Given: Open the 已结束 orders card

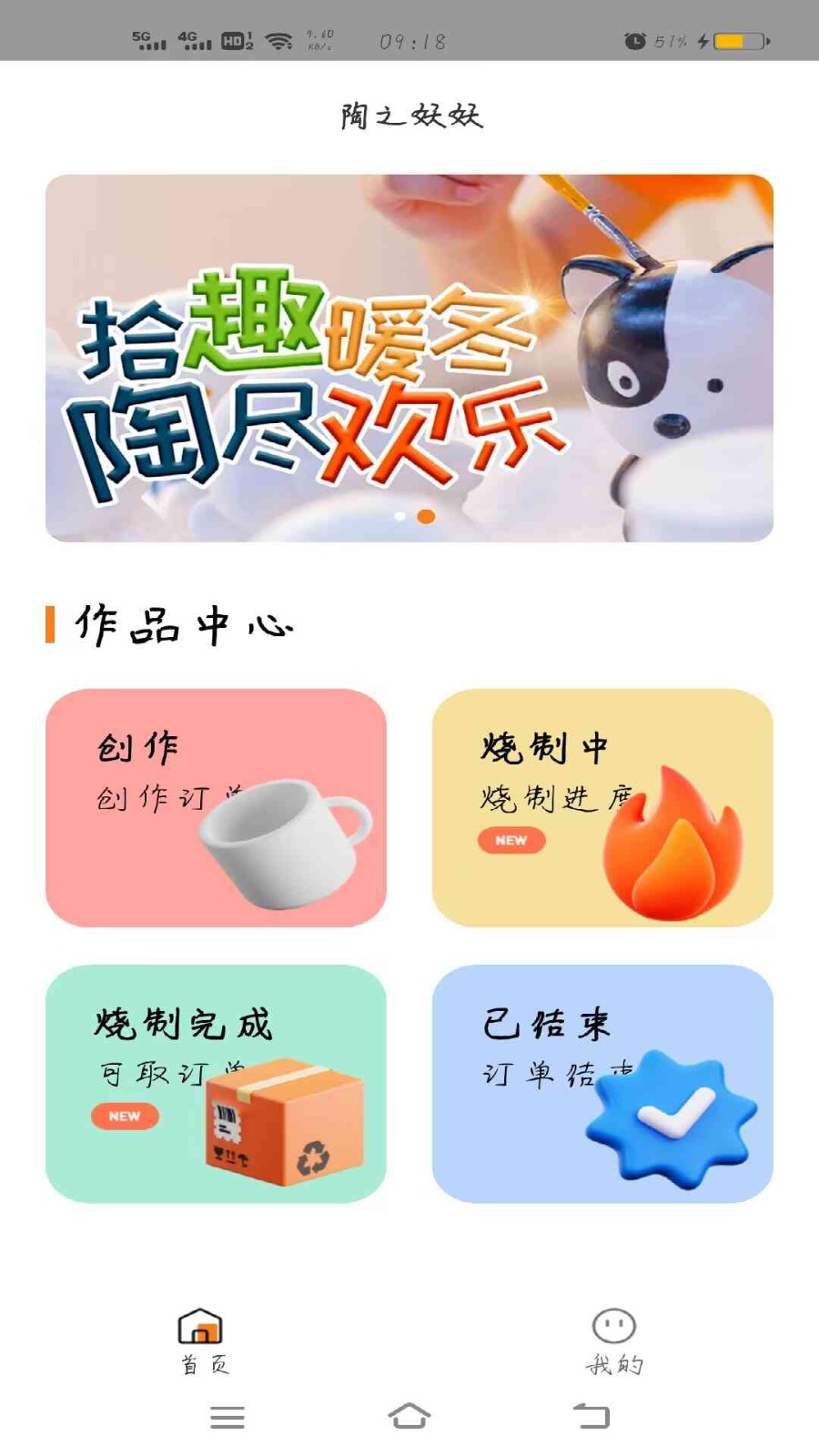Looking at the screenshot, I should pyautogui.click(x=602, y=1084).
